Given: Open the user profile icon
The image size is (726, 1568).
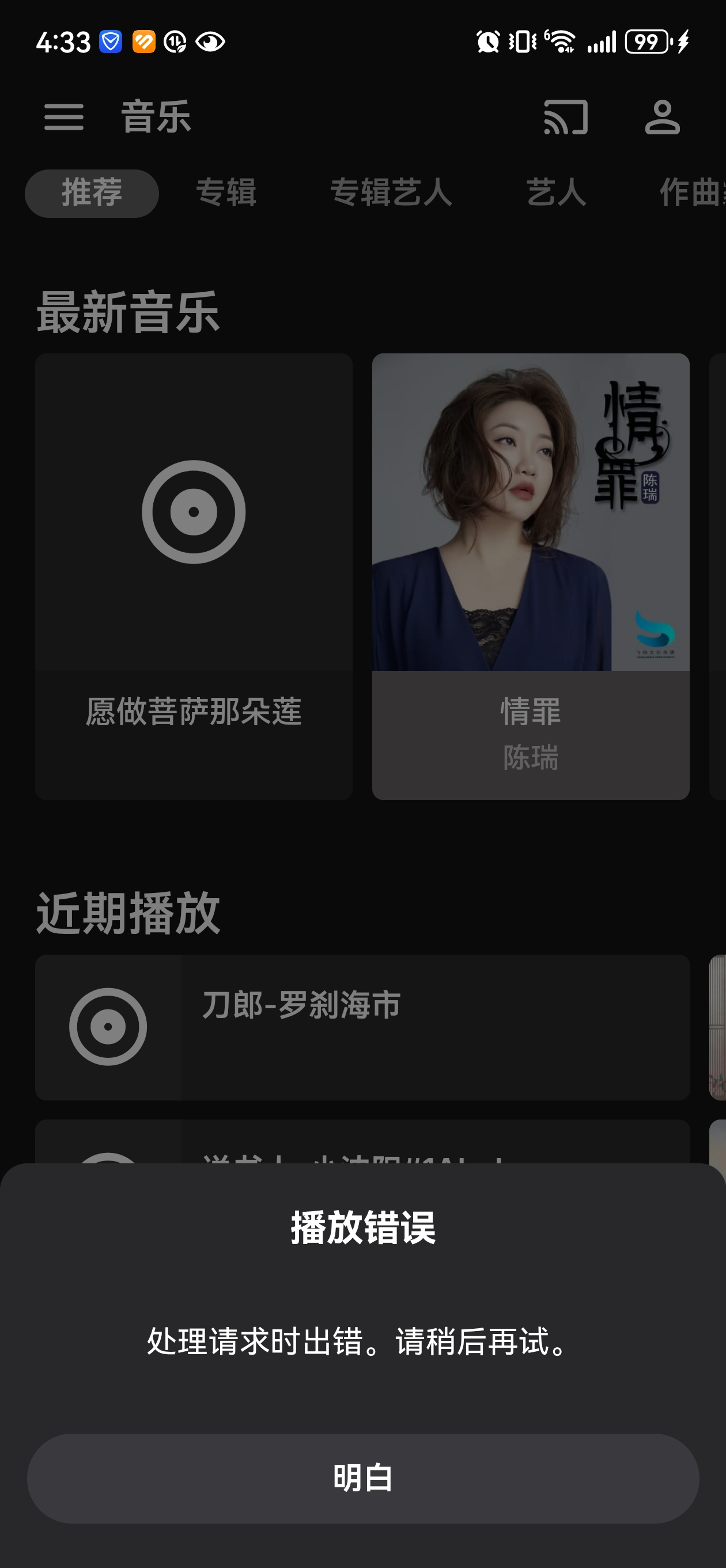Looking at the screenshot, I should pyautogui.click(x=662, y=117).
